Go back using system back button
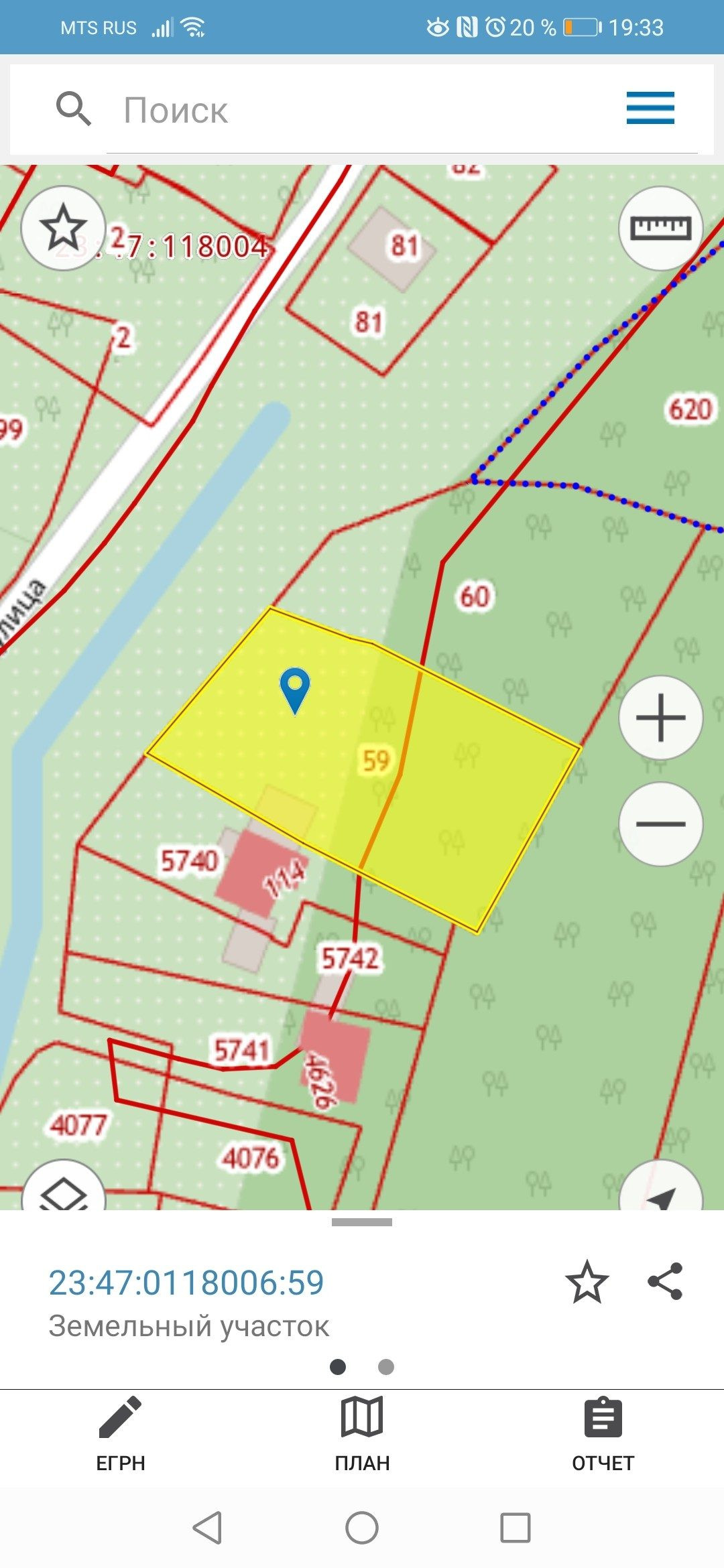The height and width of the screenshot is (1568, 724). (207, 1528)
